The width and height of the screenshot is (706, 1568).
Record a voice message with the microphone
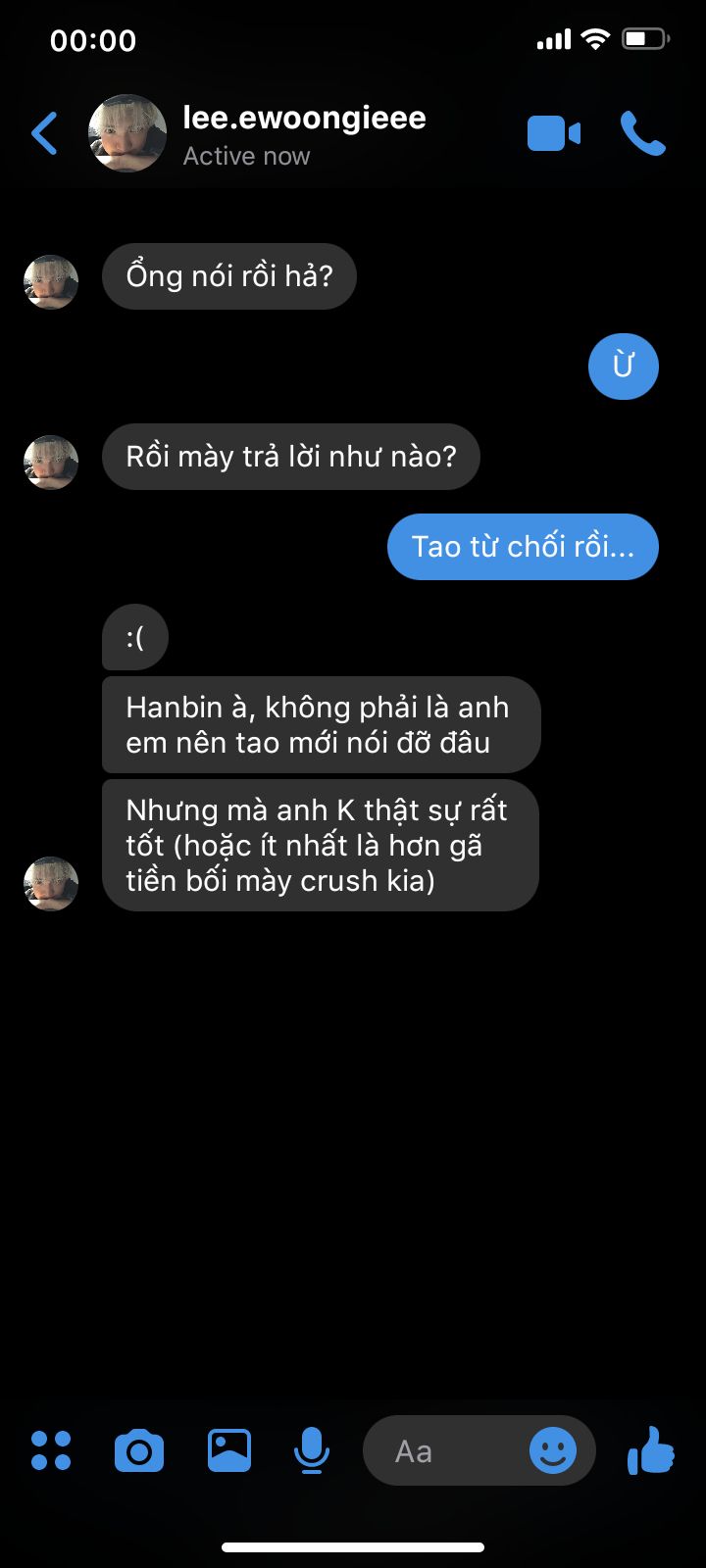[x=312, y=1450]
